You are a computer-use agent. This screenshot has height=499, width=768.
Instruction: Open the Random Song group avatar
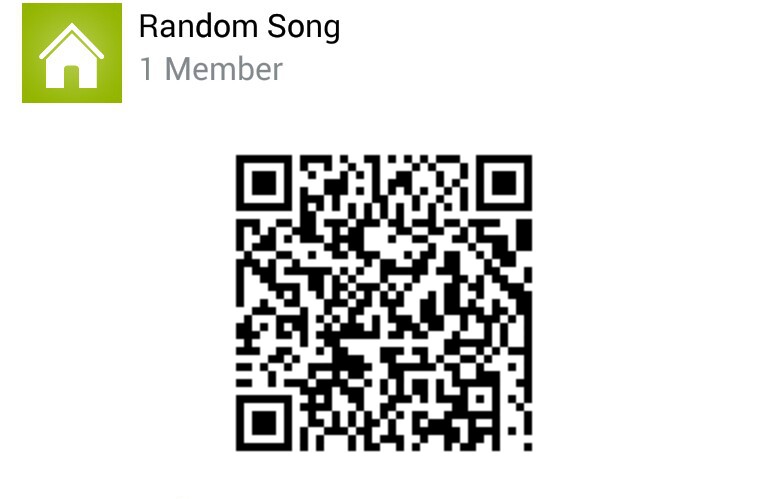pyautogui.click(x=71, y=53)
